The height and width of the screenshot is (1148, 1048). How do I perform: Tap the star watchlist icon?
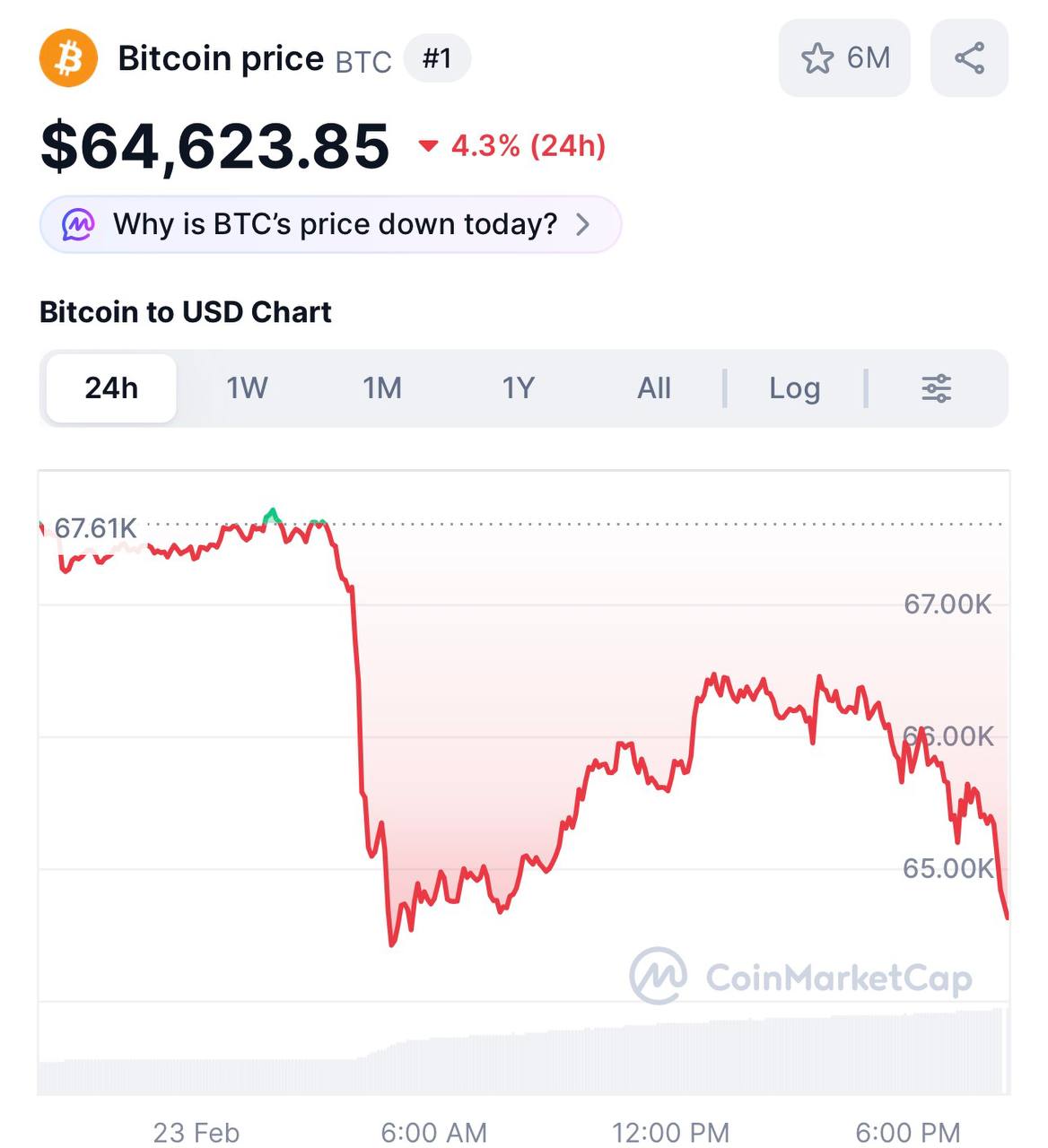(x=817, y=57)
